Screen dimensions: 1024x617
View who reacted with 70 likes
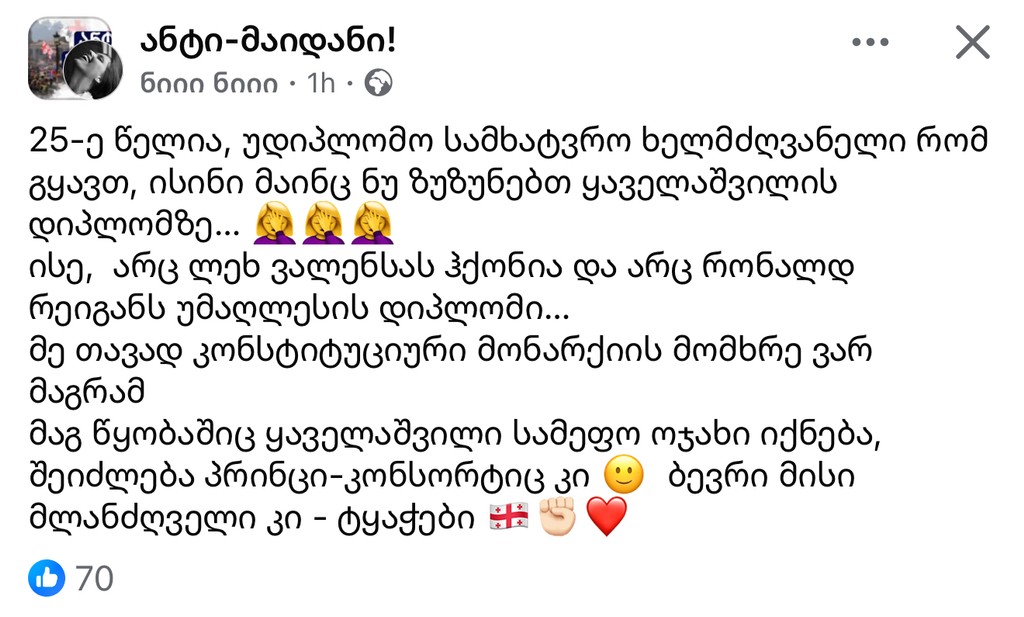point(72,577)
